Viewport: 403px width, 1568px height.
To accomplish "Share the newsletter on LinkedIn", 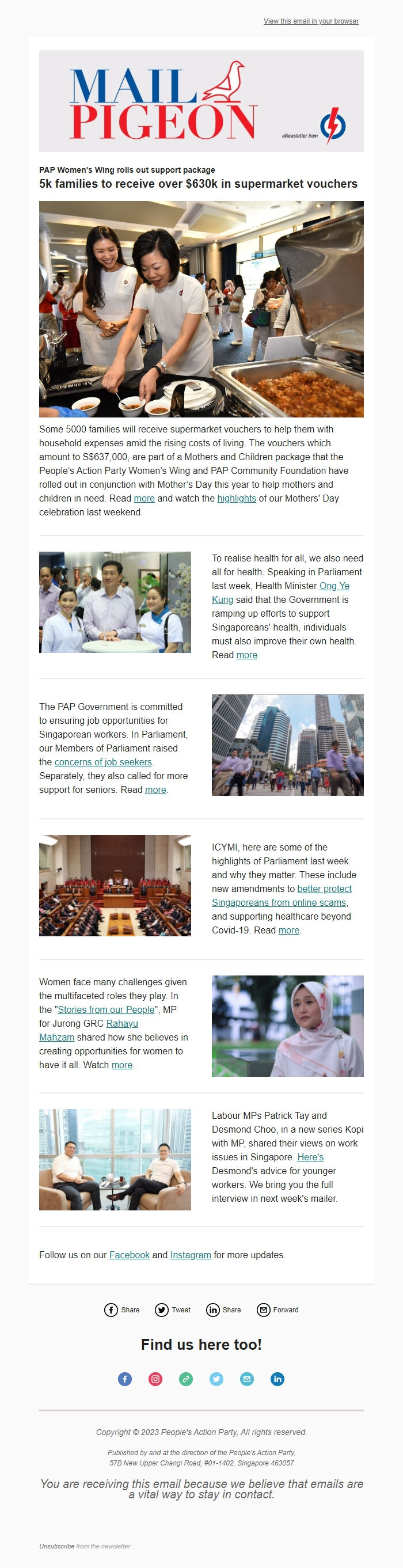I will coord(223,1310).
